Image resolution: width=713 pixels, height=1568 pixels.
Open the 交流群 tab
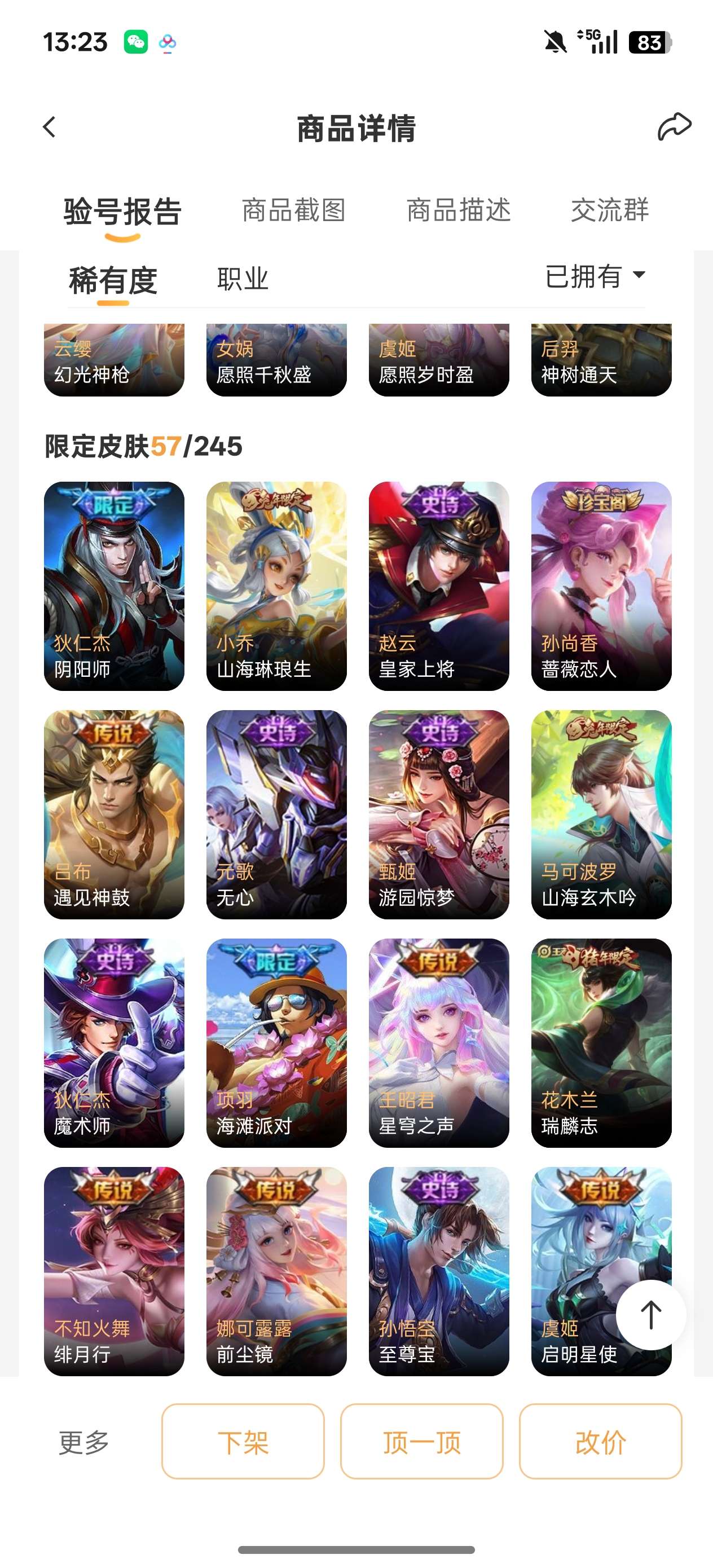(609, 210)
